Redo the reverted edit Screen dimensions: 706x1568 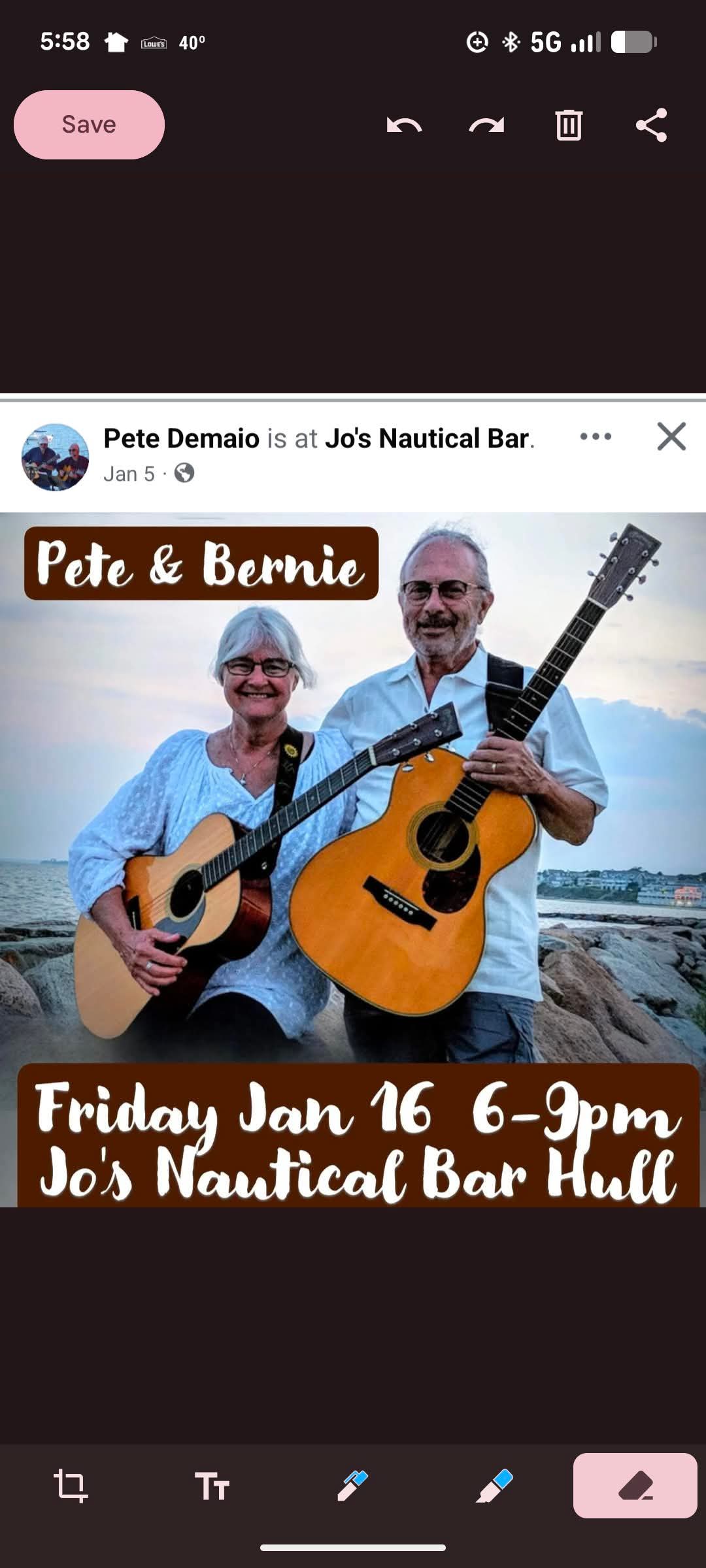(486, 125)
